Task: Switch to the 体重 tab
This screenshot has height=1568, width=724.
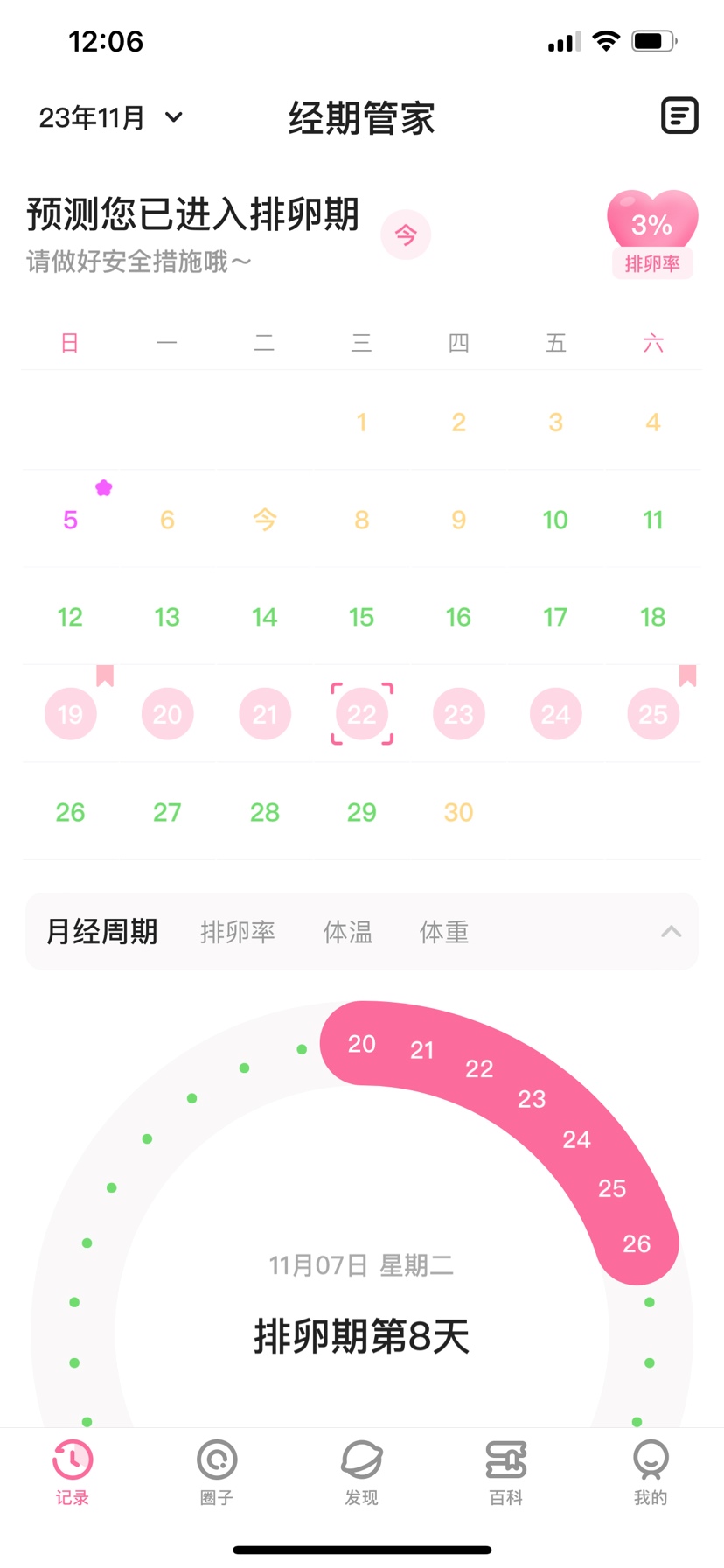Action: coord(444,932)
